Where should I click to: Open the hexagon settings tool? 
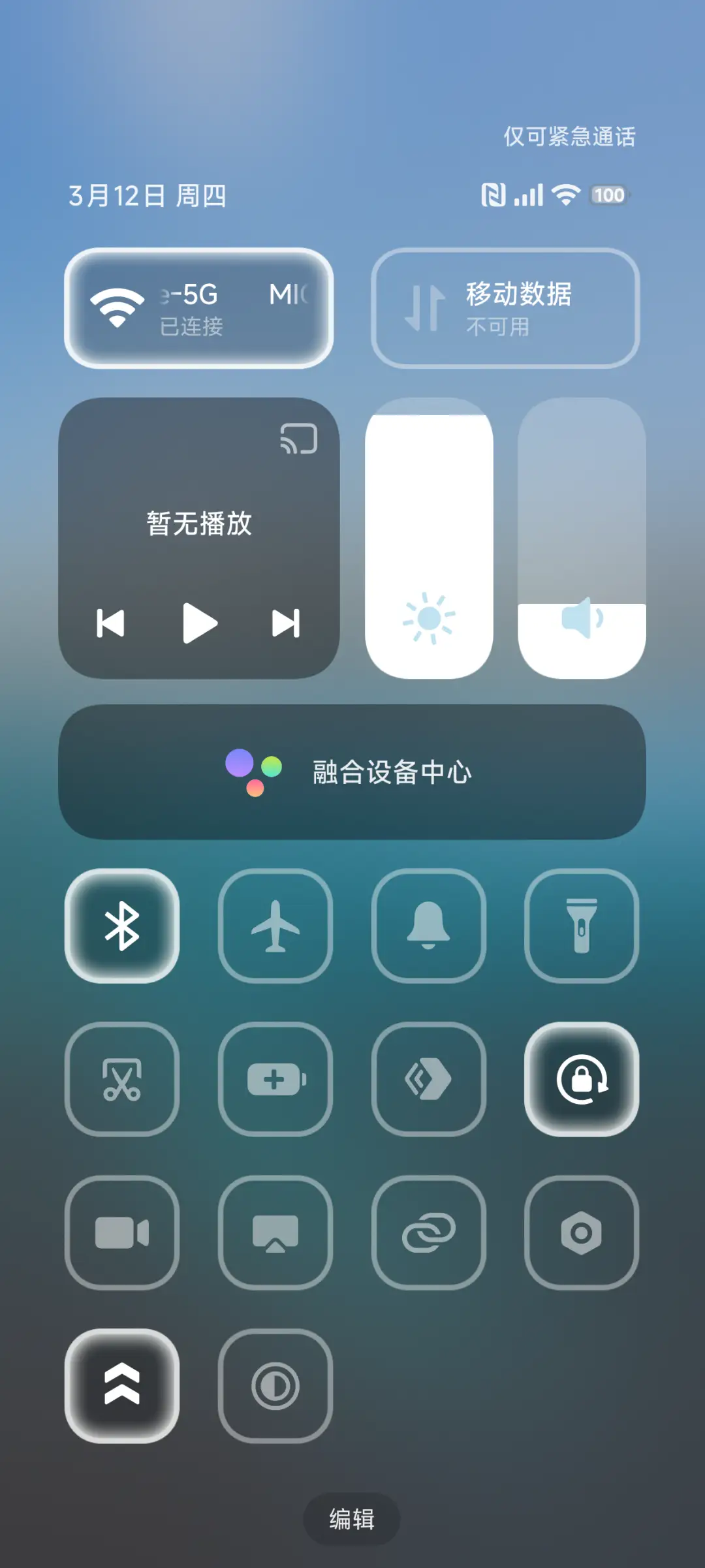coord(582,1234)
